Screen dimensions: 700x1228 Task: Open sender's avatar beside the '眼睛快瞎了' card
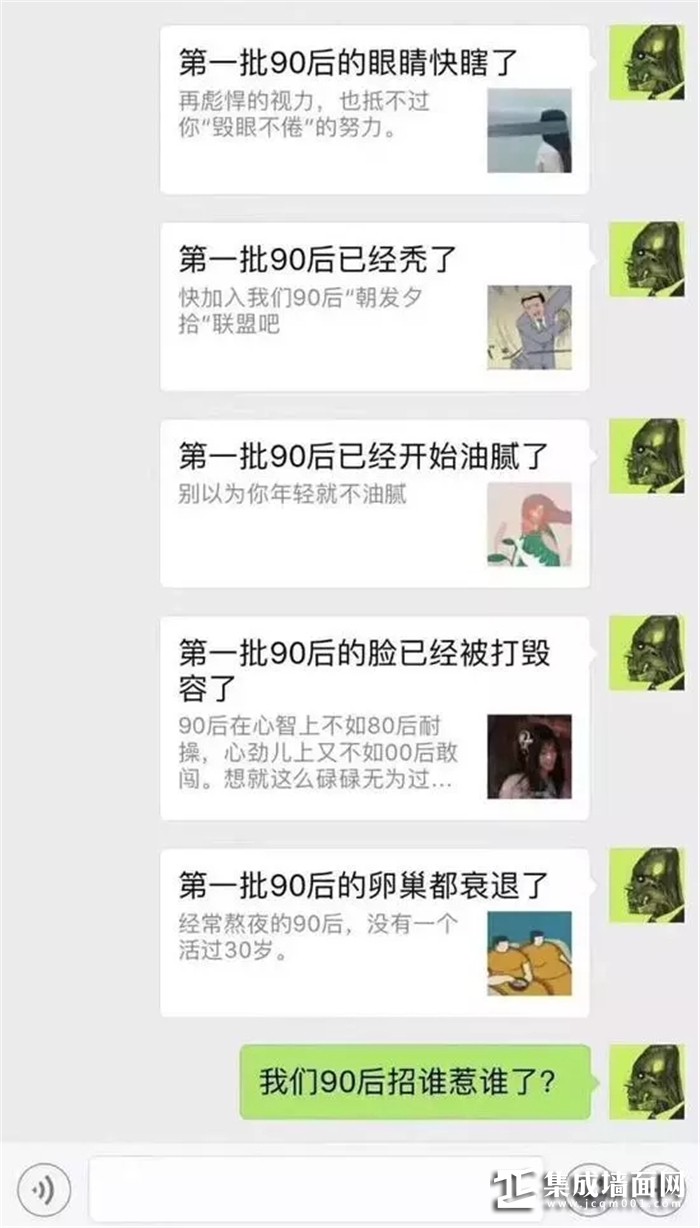click(647, 62)
